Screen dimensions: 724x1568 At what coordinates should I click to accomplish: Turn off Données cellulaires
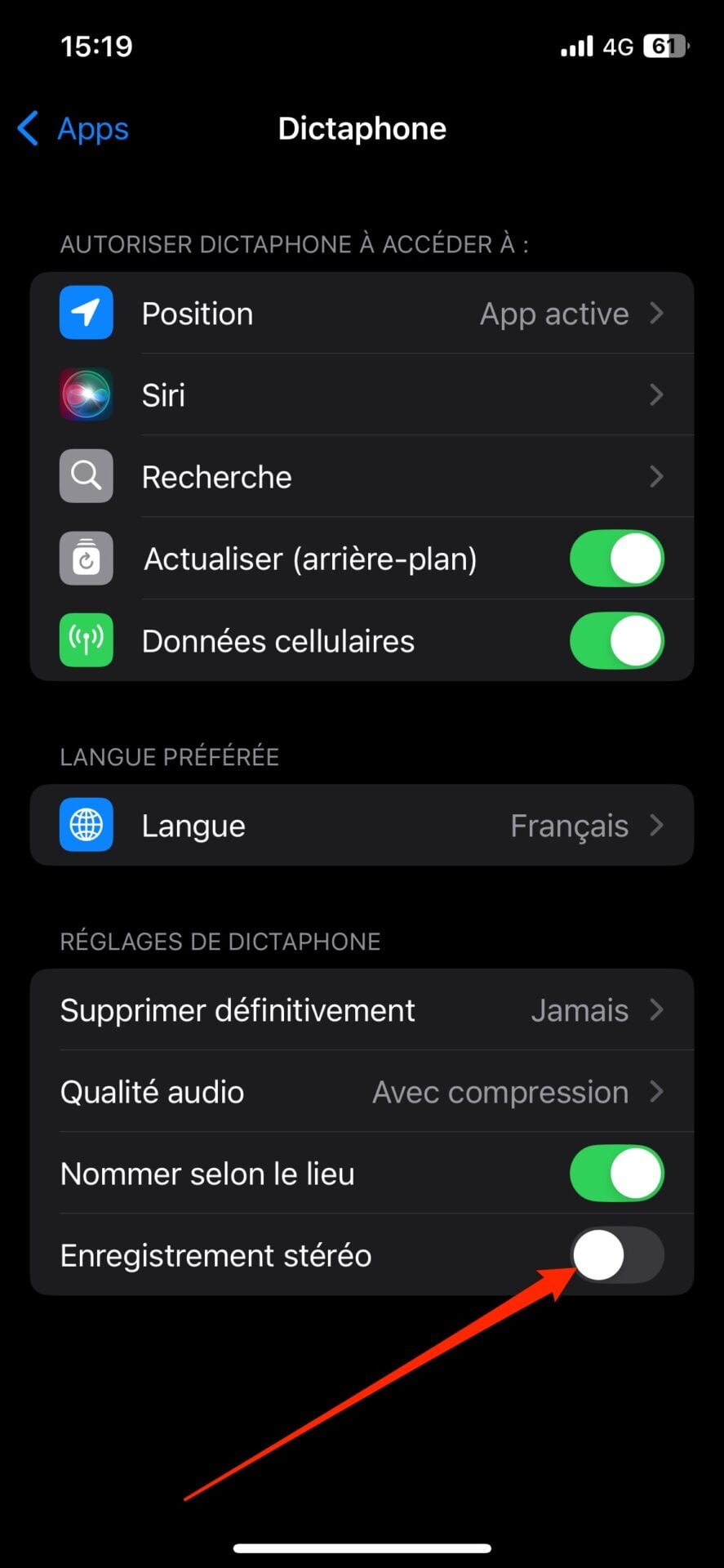pyautogui.click(x=616, y=641)
